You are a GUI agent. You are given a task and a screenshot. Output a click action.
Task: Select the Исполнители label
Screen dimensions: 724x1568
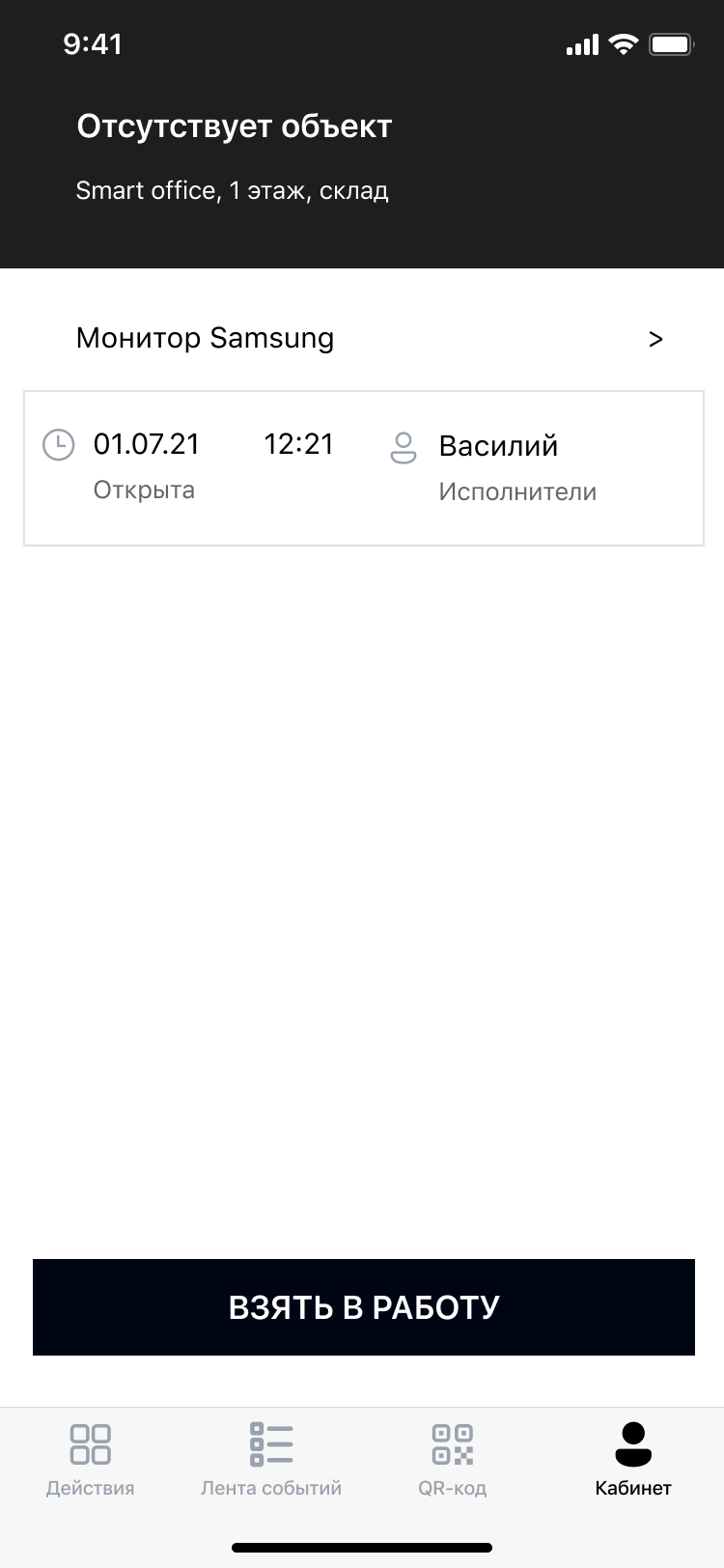click(x=517, y=492)
